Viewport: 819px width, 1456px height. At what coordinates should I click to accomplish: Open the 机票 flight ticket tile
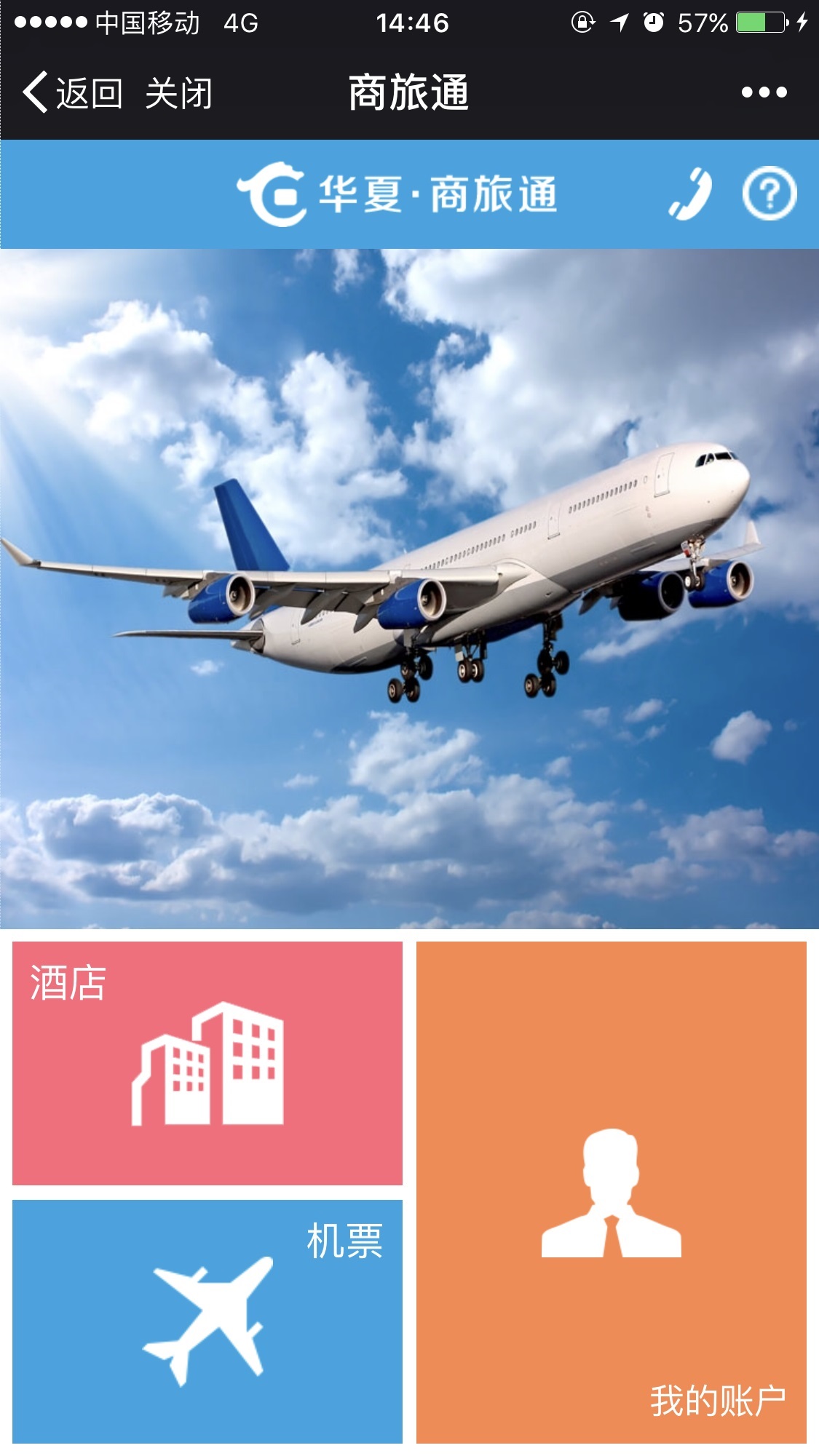(207, 1321)
